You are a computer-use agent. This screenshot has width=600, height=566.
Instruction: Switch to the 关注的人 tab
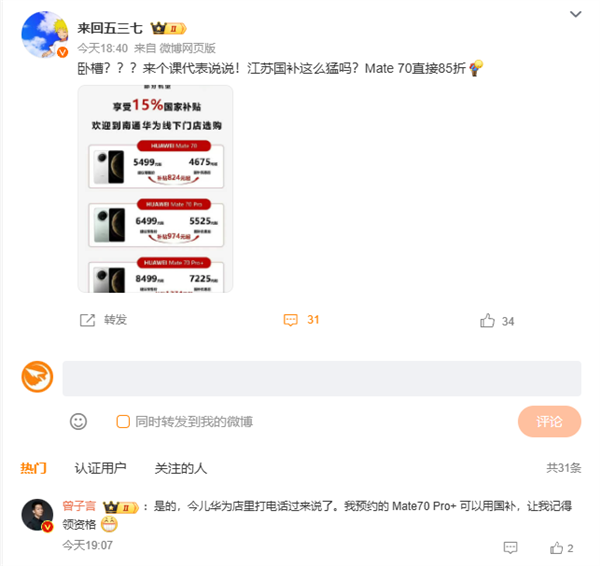pyautogui.click(x=180, y=467)
